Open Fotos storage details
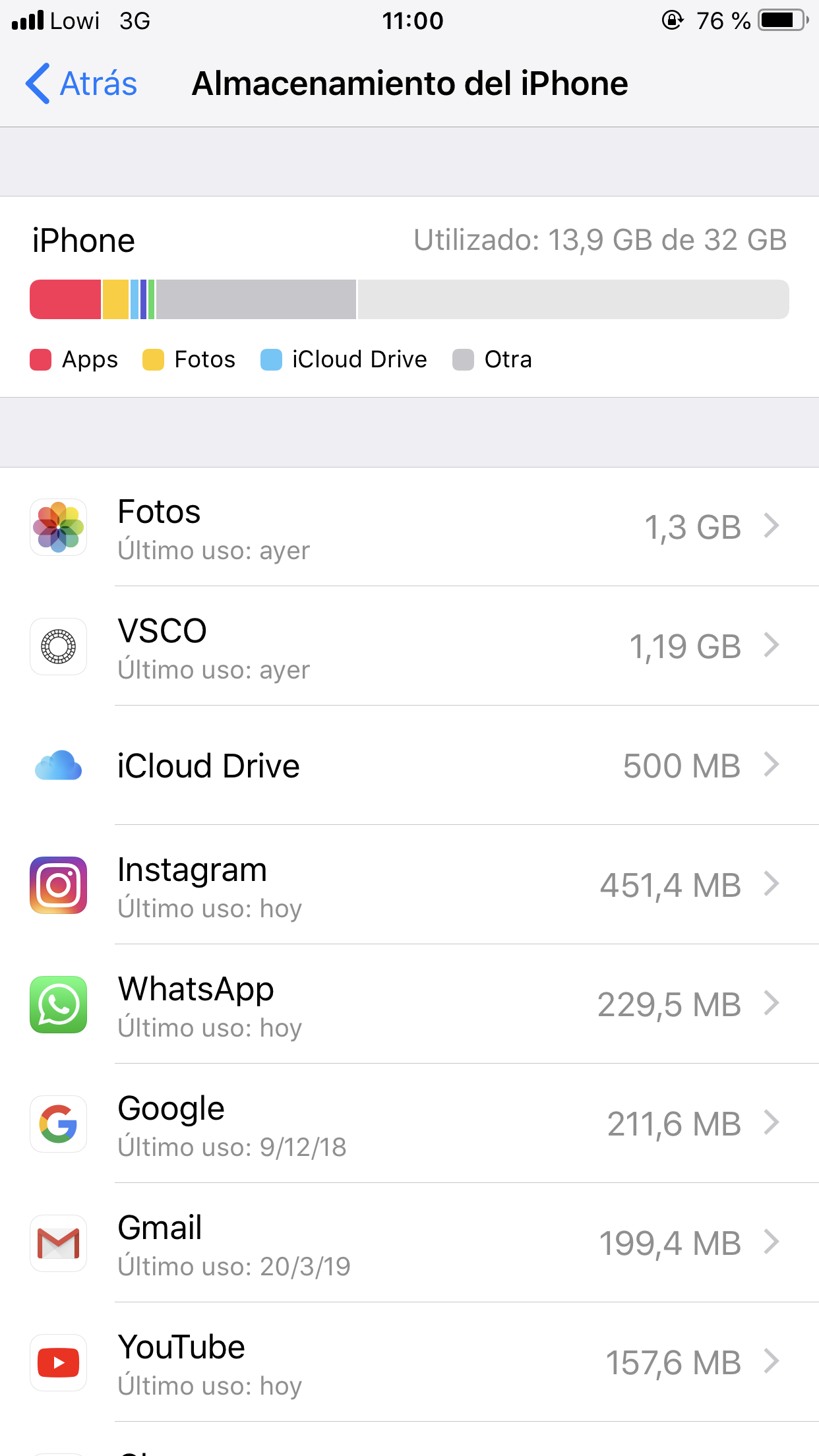 pyautogui.click(x=409, y=528)
